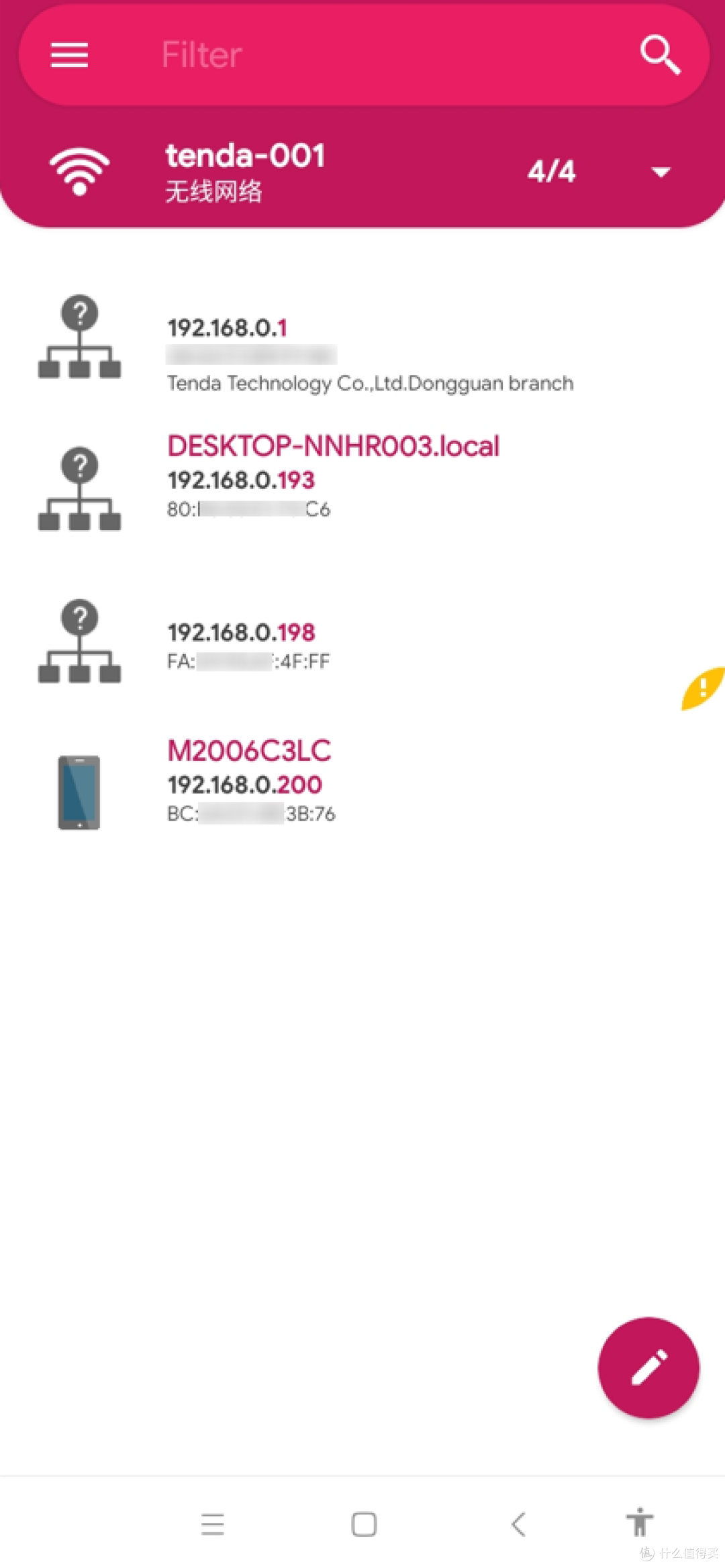725x1568 pixels.
Task: Go to home via the square button
Action: [364, 1524]
